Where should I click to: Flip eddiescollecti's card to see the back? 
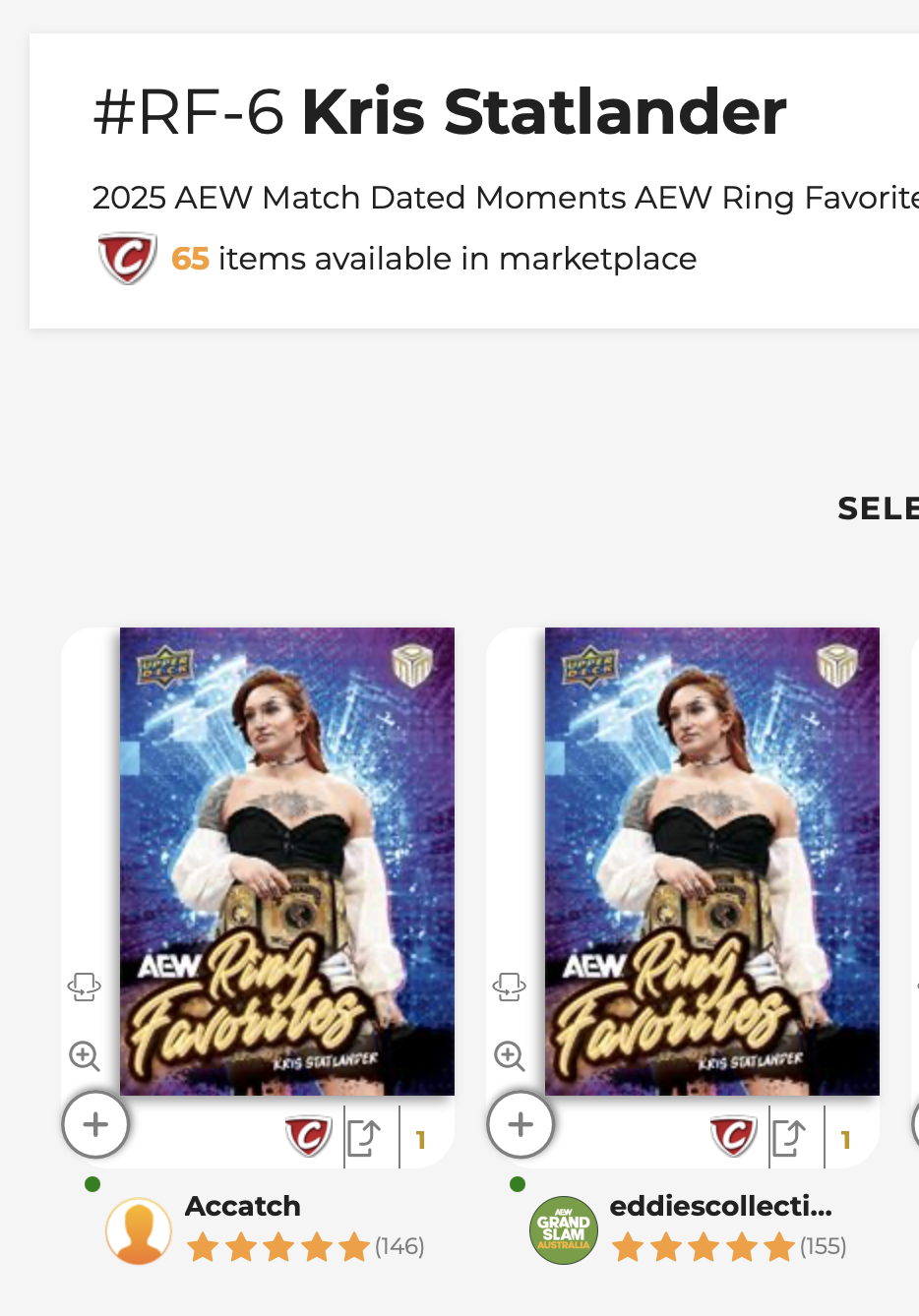pyautogui.click(x=510, y=986)
